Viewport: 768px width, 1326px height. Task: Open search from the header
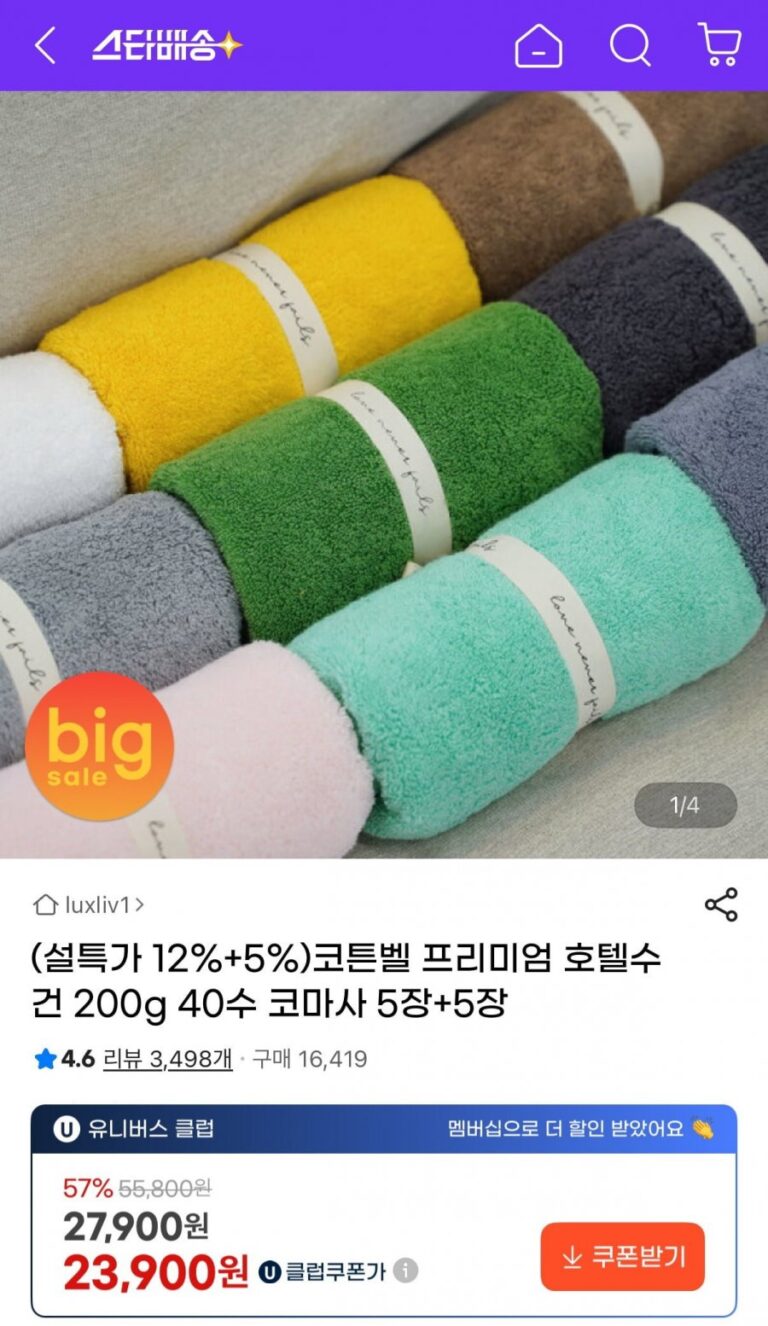click(630, 46)
